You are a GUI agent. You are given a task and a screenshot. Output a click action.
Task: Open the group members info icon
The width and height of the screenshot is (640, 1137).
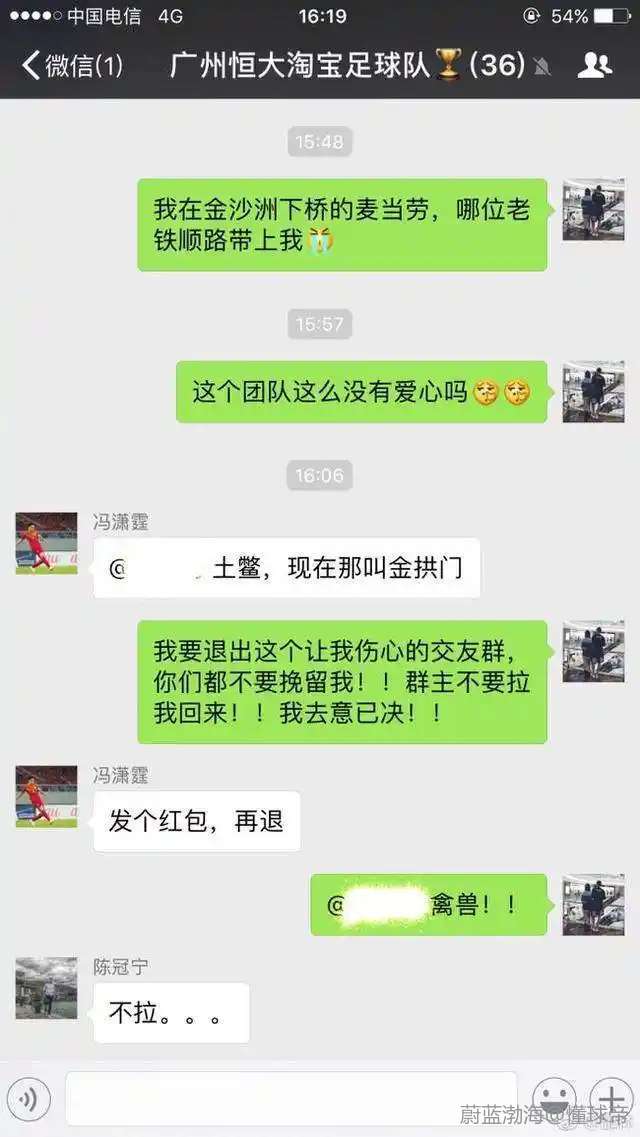tap(595, 66)
